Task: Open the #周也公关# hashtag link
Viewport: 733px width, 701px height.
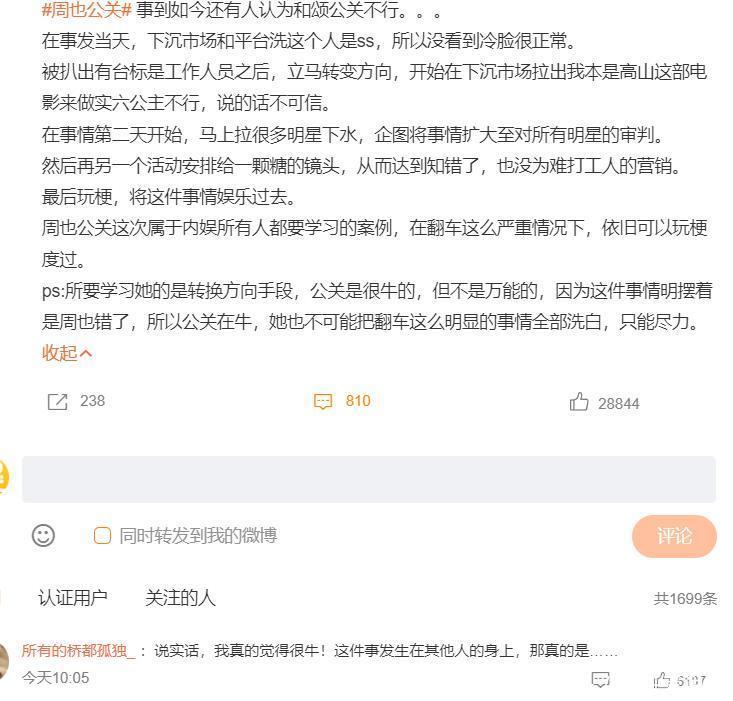Action: (87, 12)
